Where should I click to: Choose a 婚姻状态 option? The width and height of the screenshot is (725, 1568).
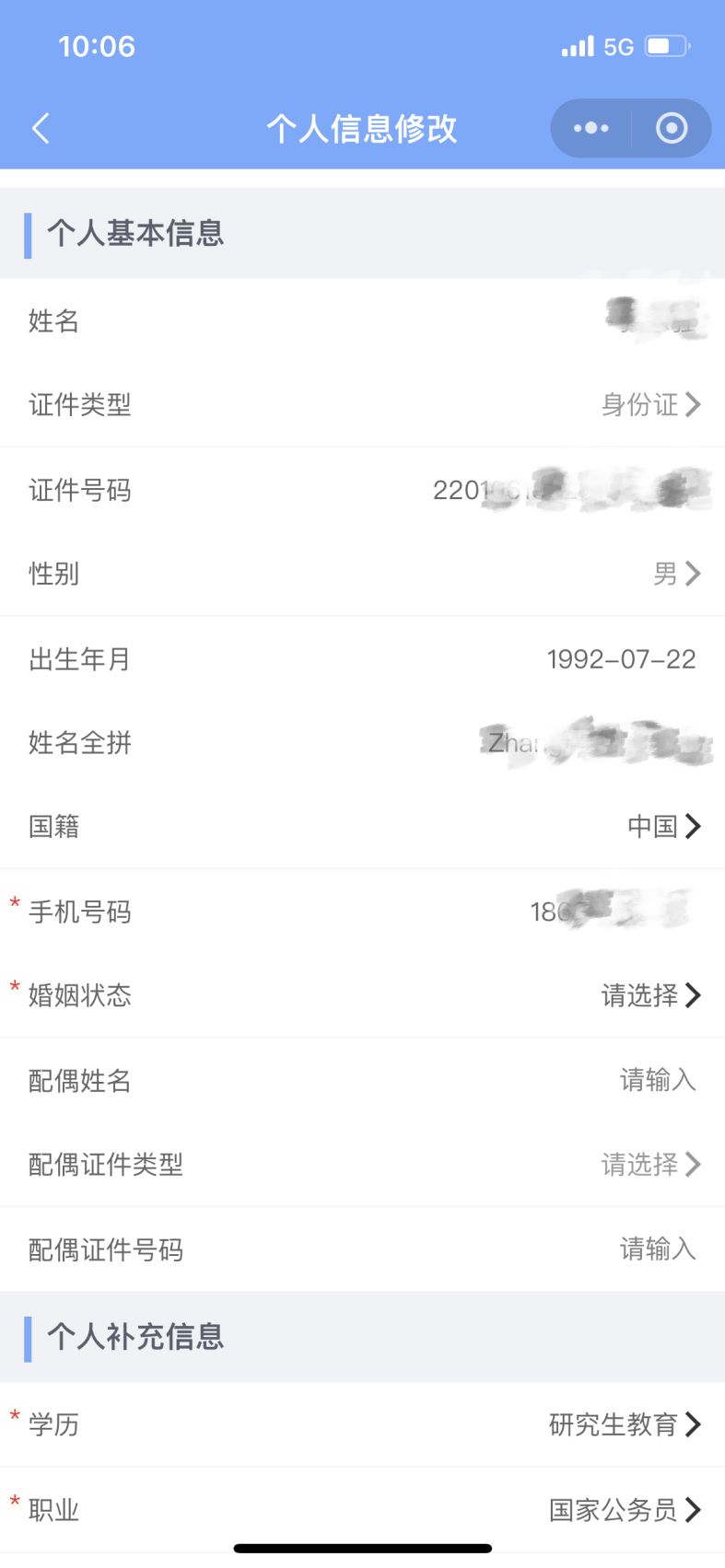click(362, 995)
